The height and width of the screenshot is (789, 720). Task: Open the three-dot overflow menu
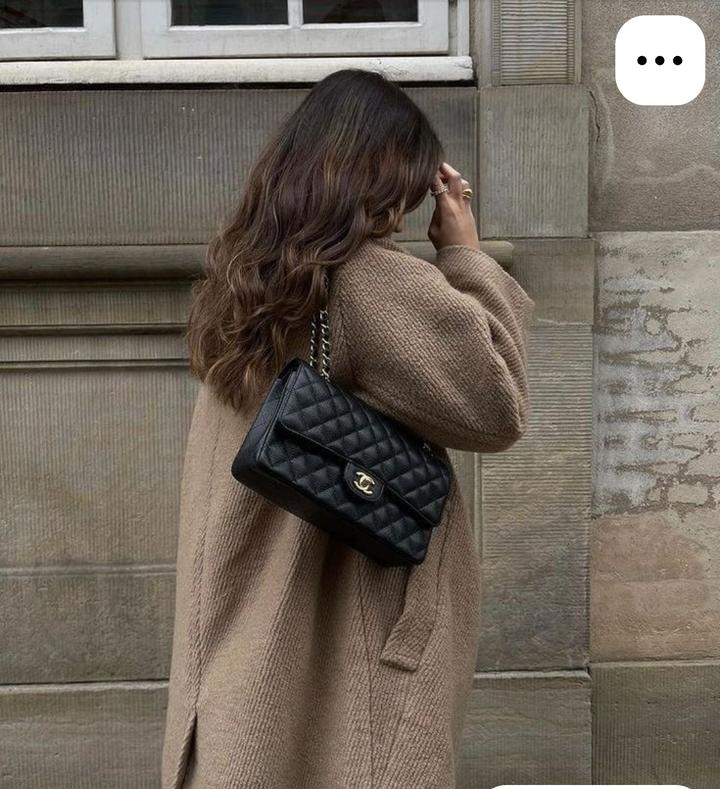[x=659, y=60]
